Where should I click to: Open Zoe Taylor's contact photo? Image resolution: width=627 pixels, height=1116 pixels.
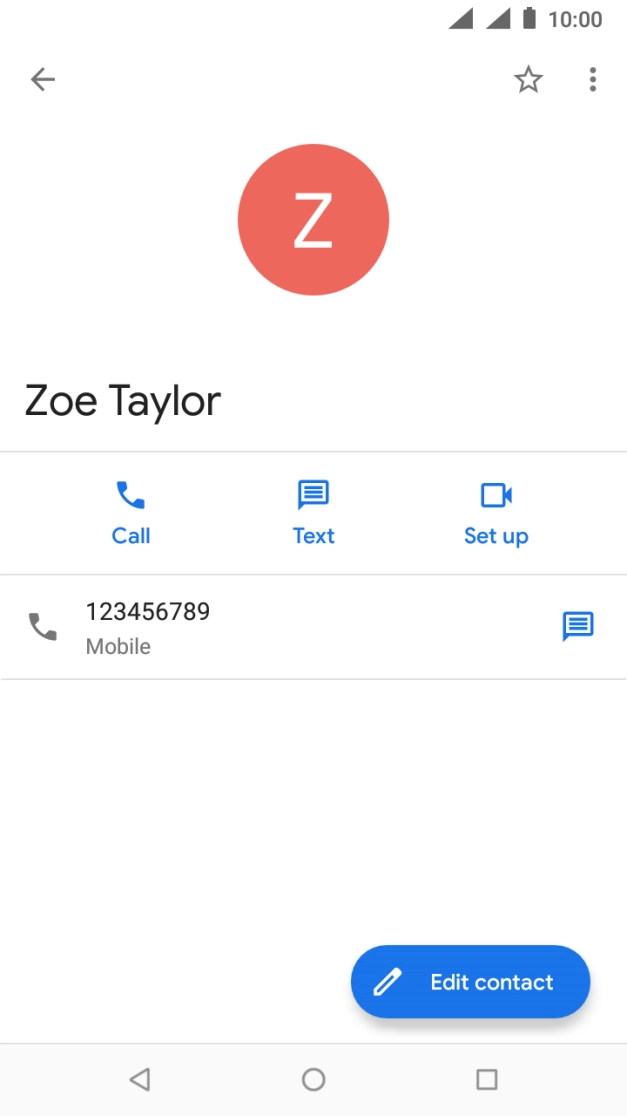coord(313,220)
